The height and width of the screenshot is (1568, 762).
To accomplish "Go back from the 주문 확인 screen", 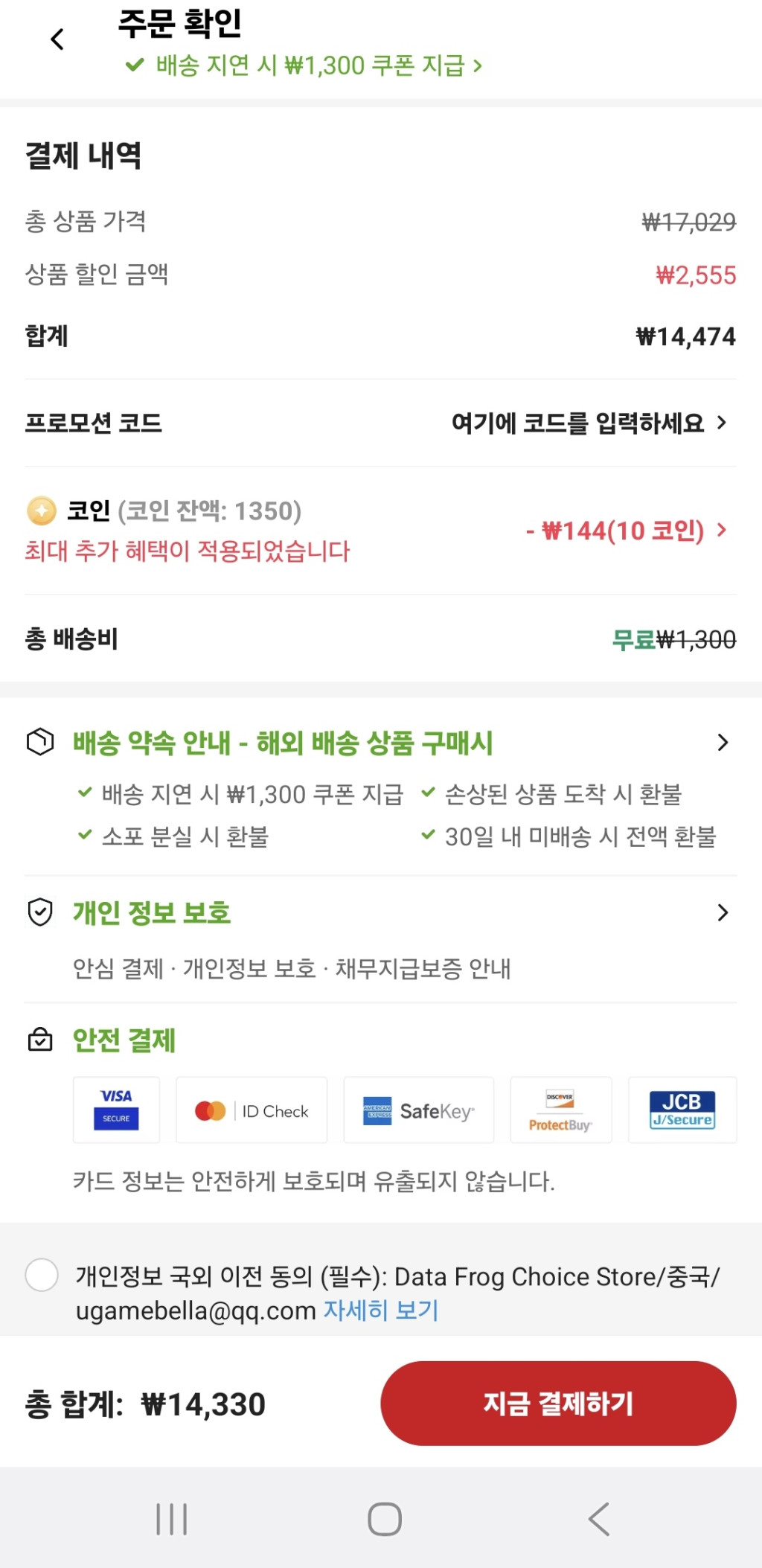I will pos(57,39).
